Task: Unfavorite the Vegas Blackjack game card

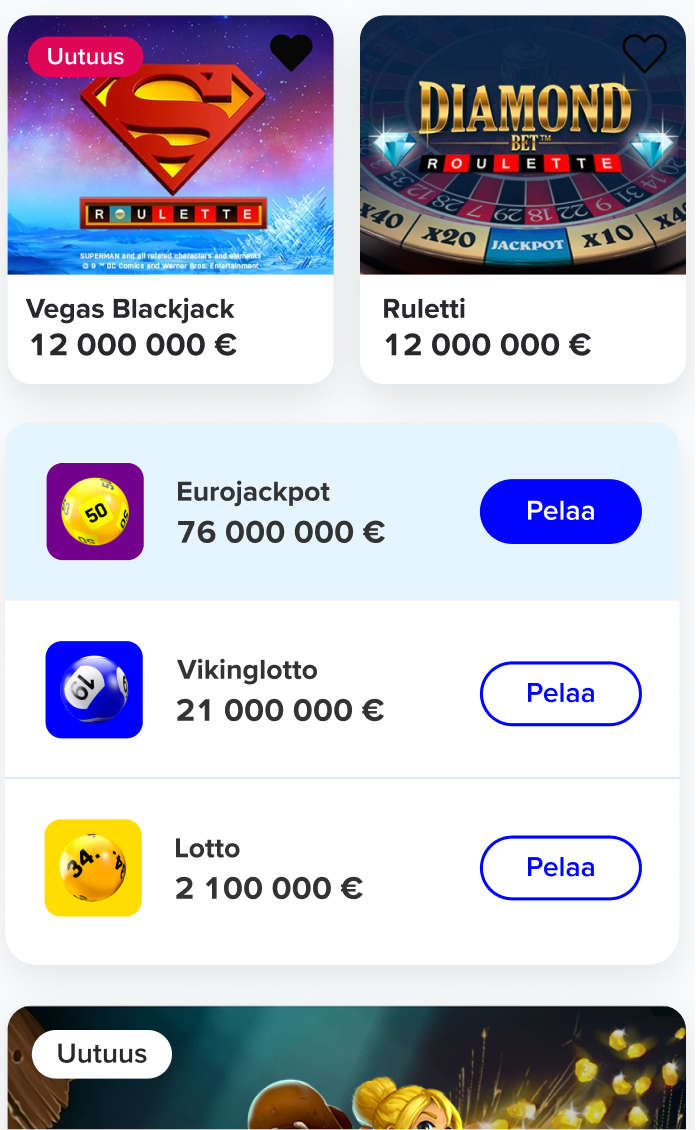Action: pos(291,52)
